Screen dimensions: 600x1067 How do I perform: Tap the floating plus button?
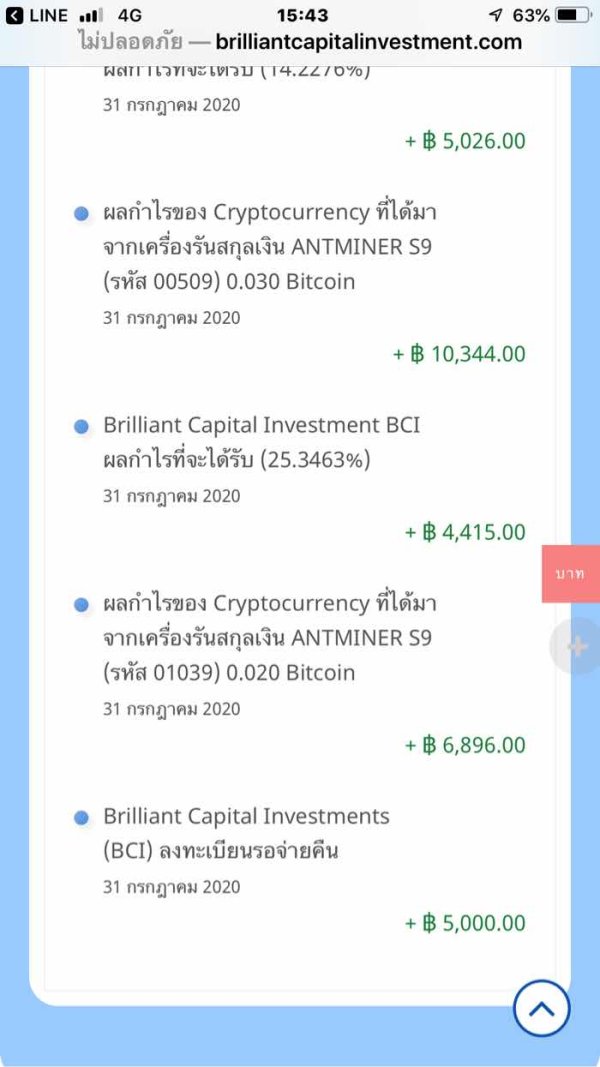click(576, 646)
